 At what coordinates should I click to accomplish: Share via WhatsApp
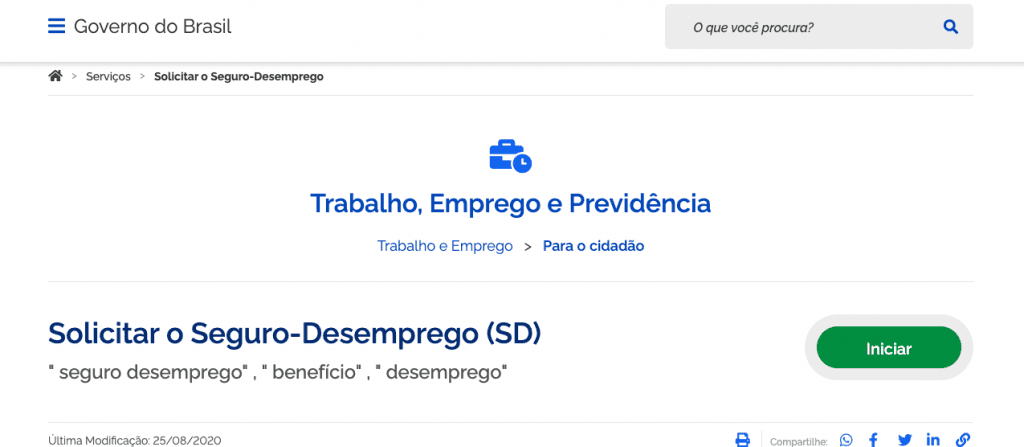(x=847, y=439)
